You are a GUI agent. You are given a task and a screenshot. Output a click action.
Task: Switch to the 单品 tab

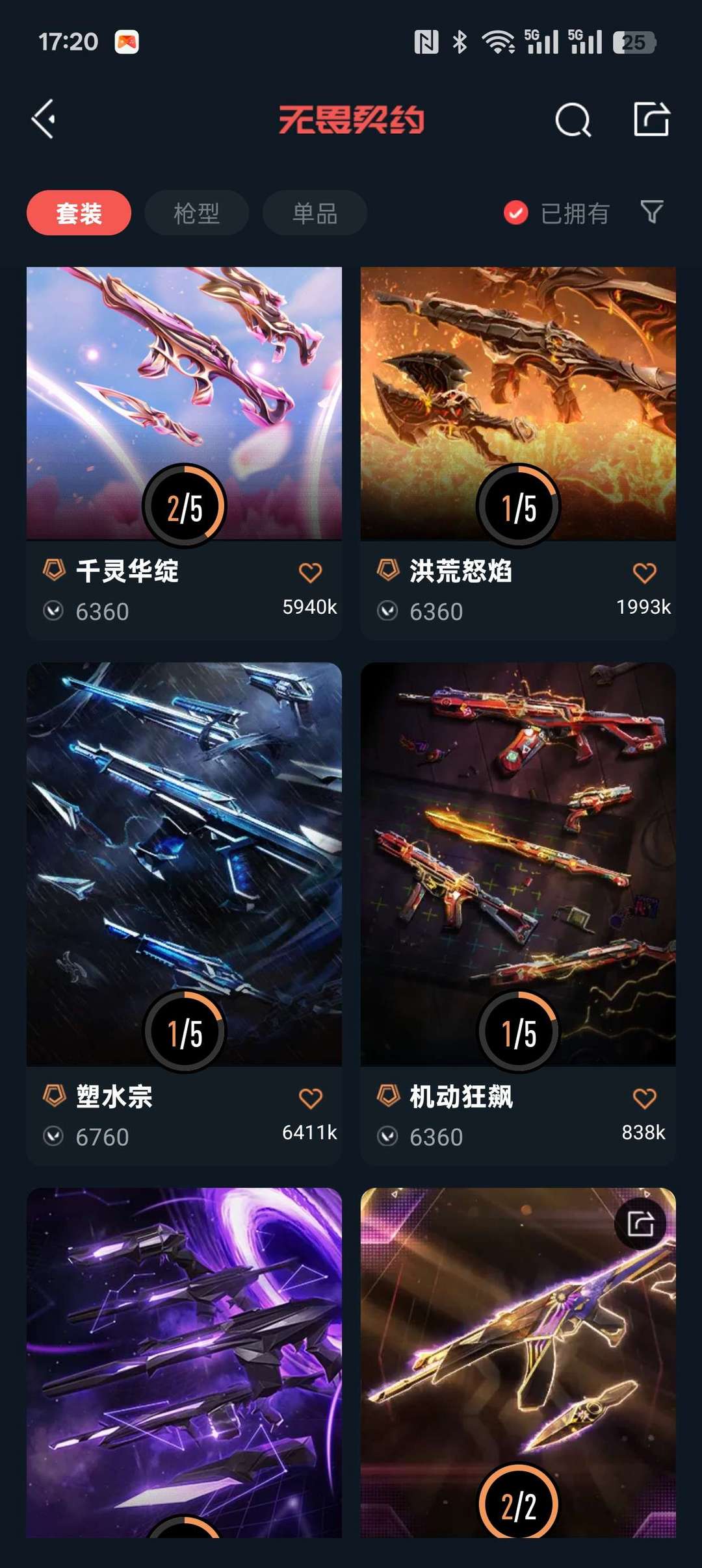click(x=315, y=213)
